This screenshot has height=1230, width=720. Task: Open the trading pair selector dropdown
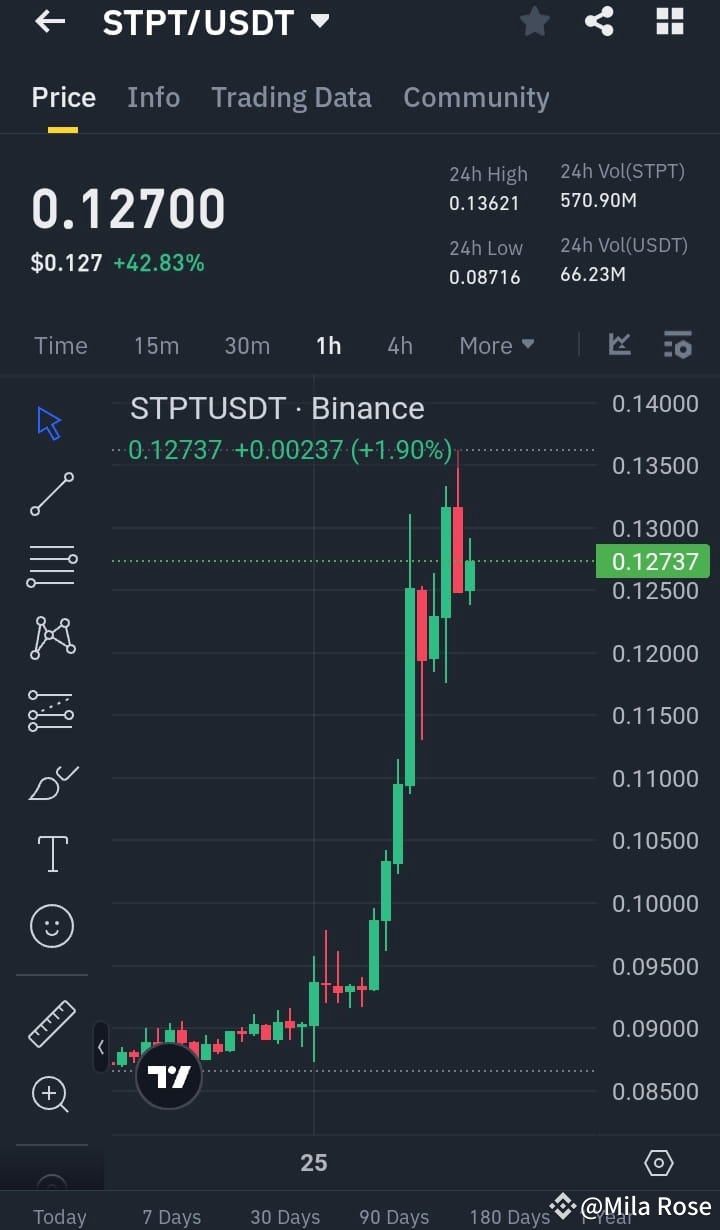(318, 21)
